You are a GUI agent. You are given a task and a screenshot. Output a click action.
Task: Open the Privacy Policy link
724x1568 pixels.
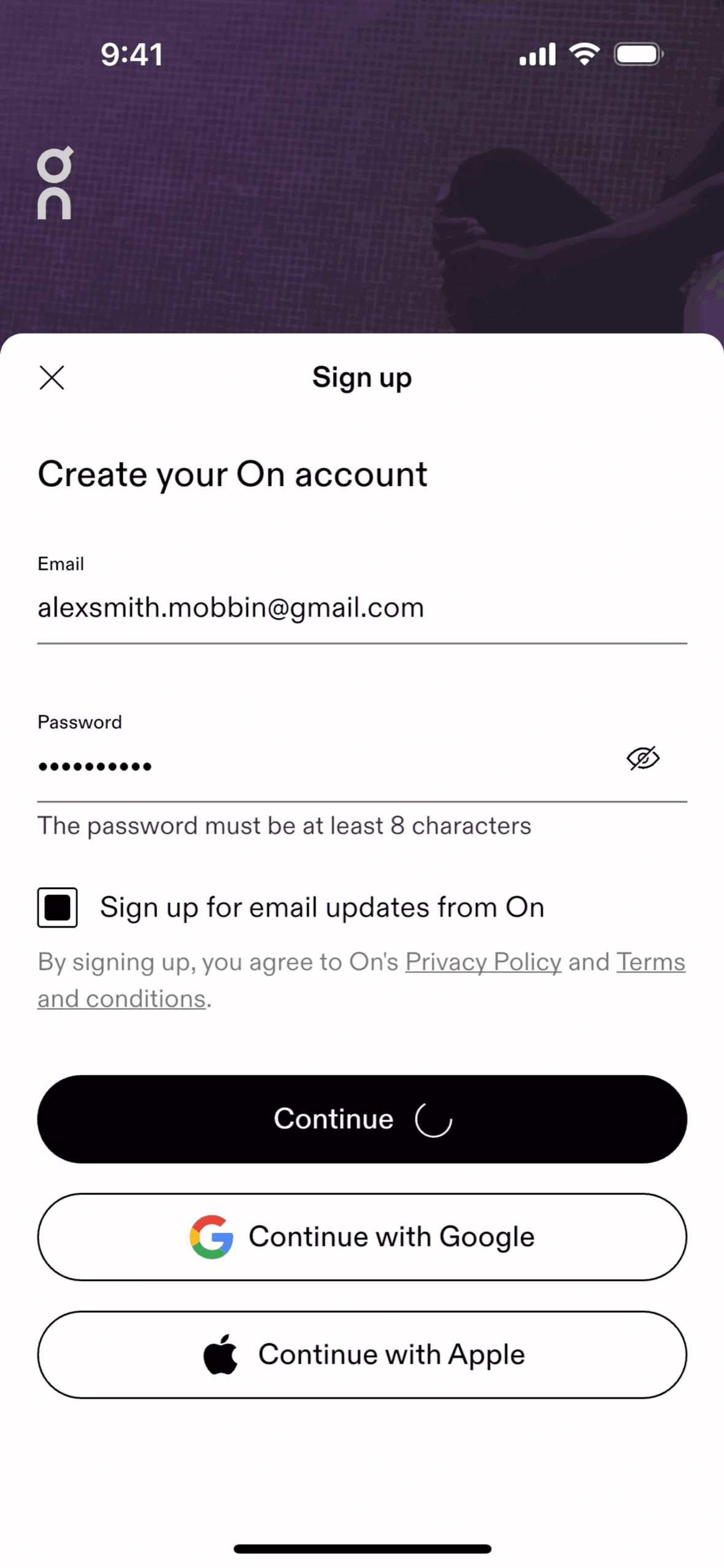click(483, 961)
